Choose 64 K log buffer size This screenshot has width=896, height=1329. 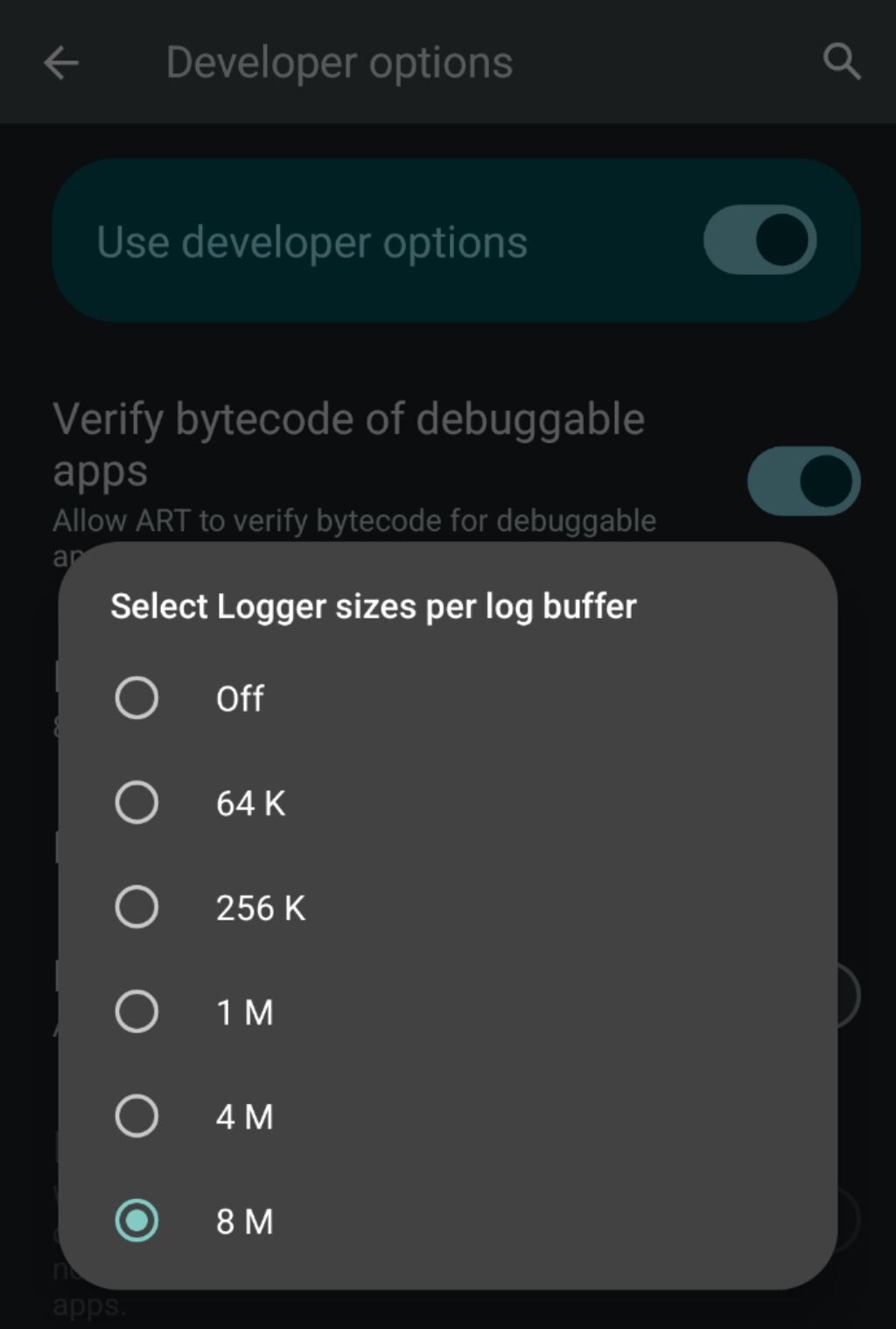137,802
